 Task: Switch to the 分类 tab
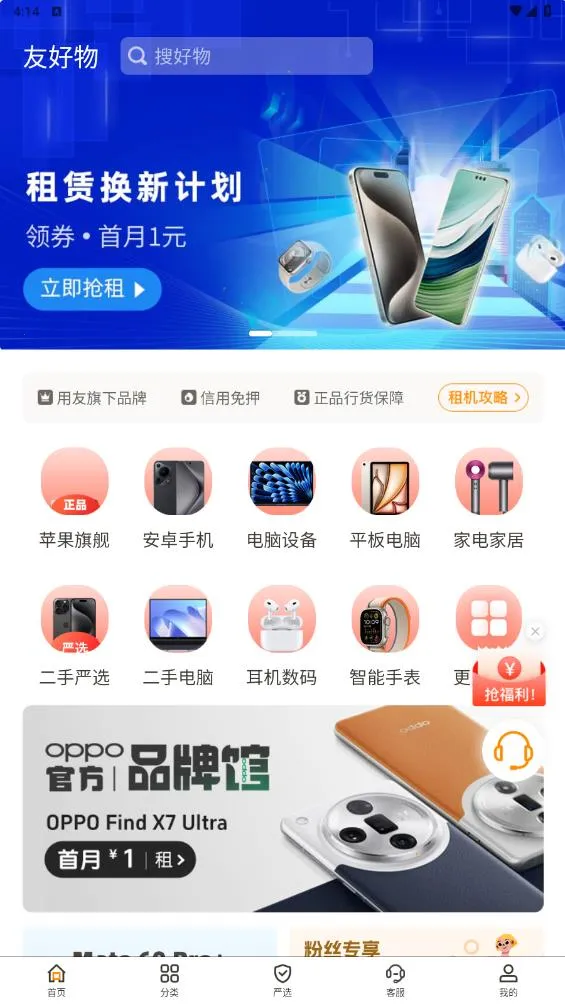170,980
